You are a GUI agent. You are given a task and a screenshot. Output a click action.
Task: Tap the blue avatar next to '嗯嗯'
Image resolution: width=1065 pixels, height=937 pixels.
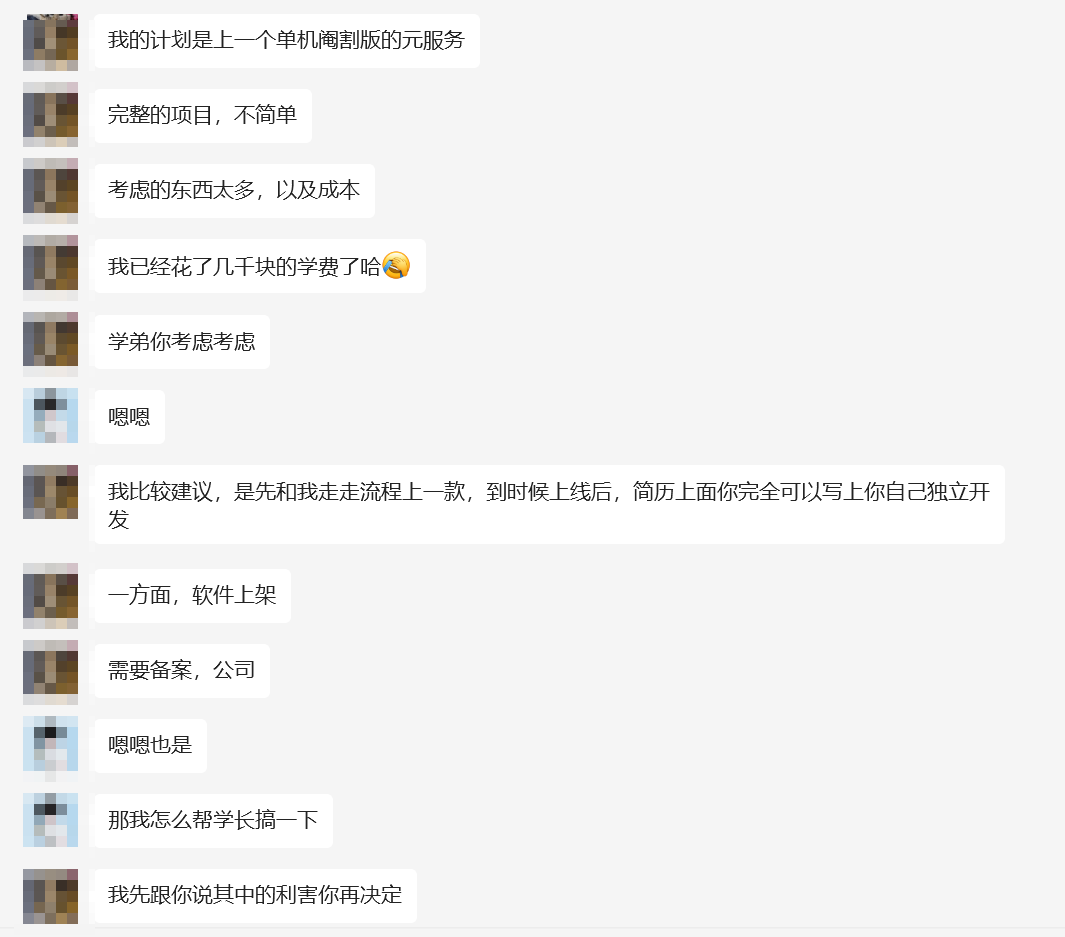click(x=50, y=415)
